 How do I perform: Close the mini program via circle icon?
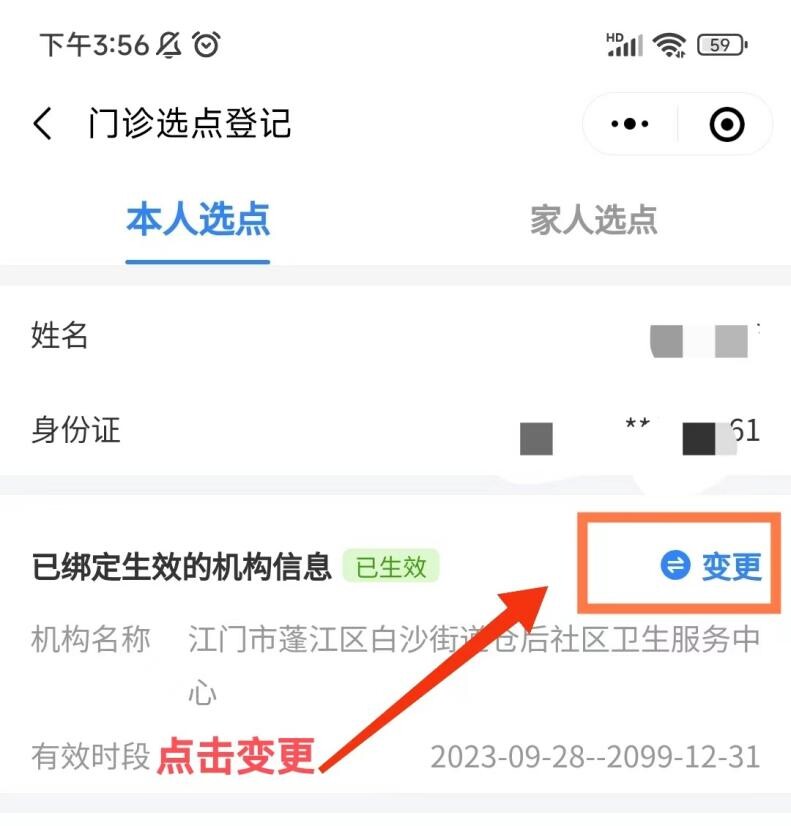tap(726, 125)
